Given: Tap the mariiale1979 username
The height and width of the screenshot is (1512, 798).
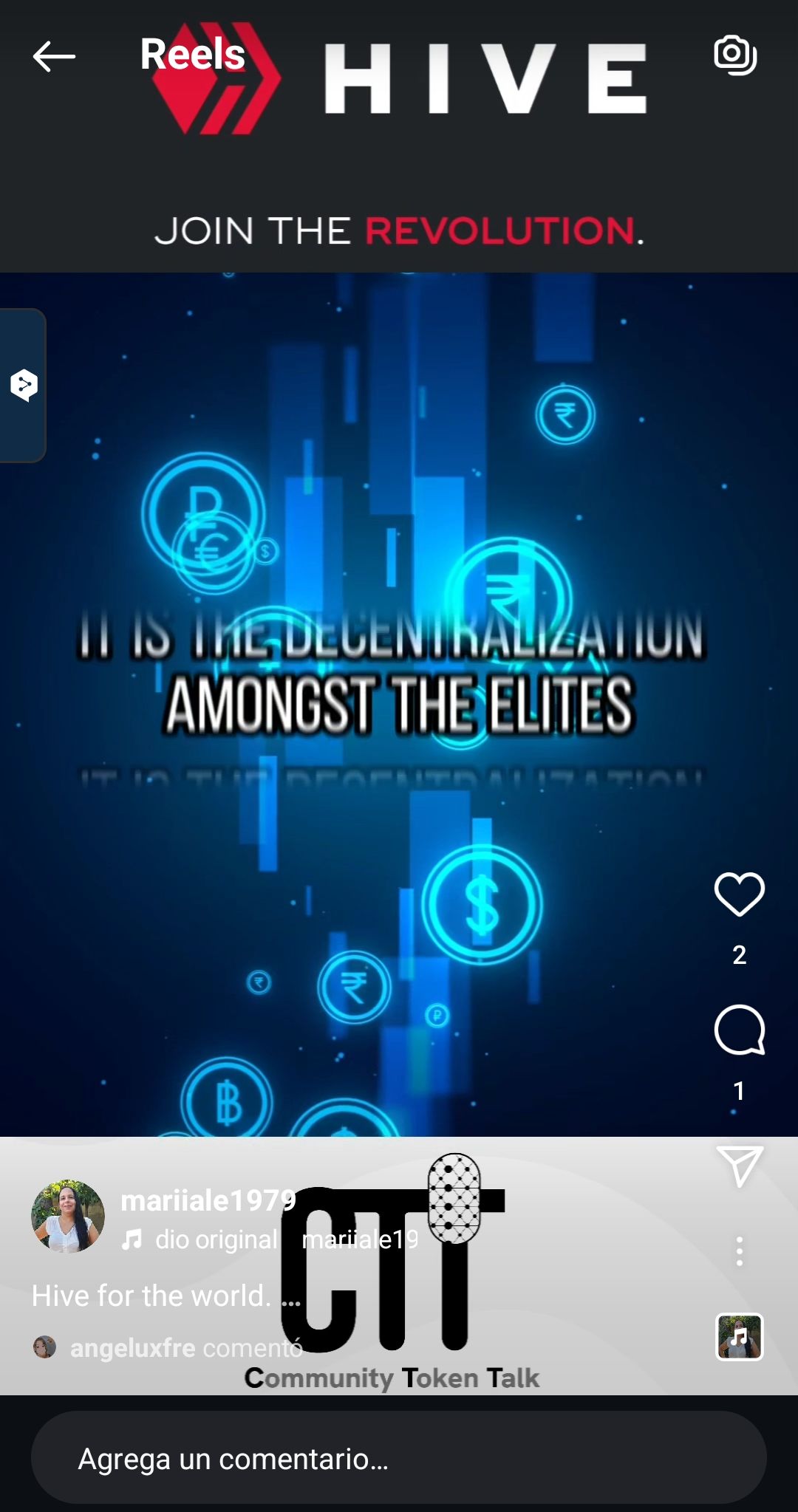Looking at the screenshot, I should (208, 1200).
